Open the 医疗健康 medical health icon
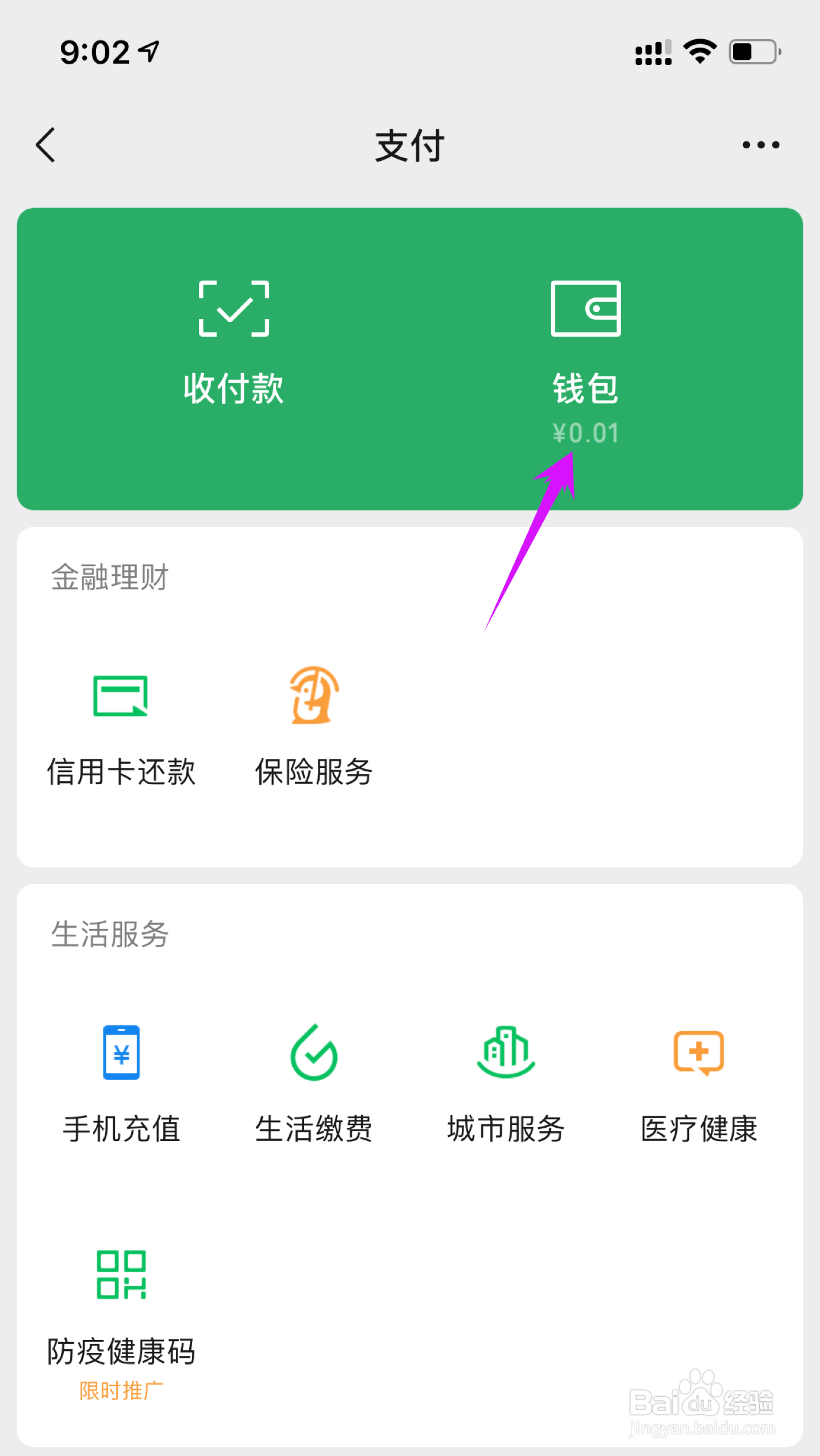Screen dimensions: 820x1456 tap(698, 1052)
